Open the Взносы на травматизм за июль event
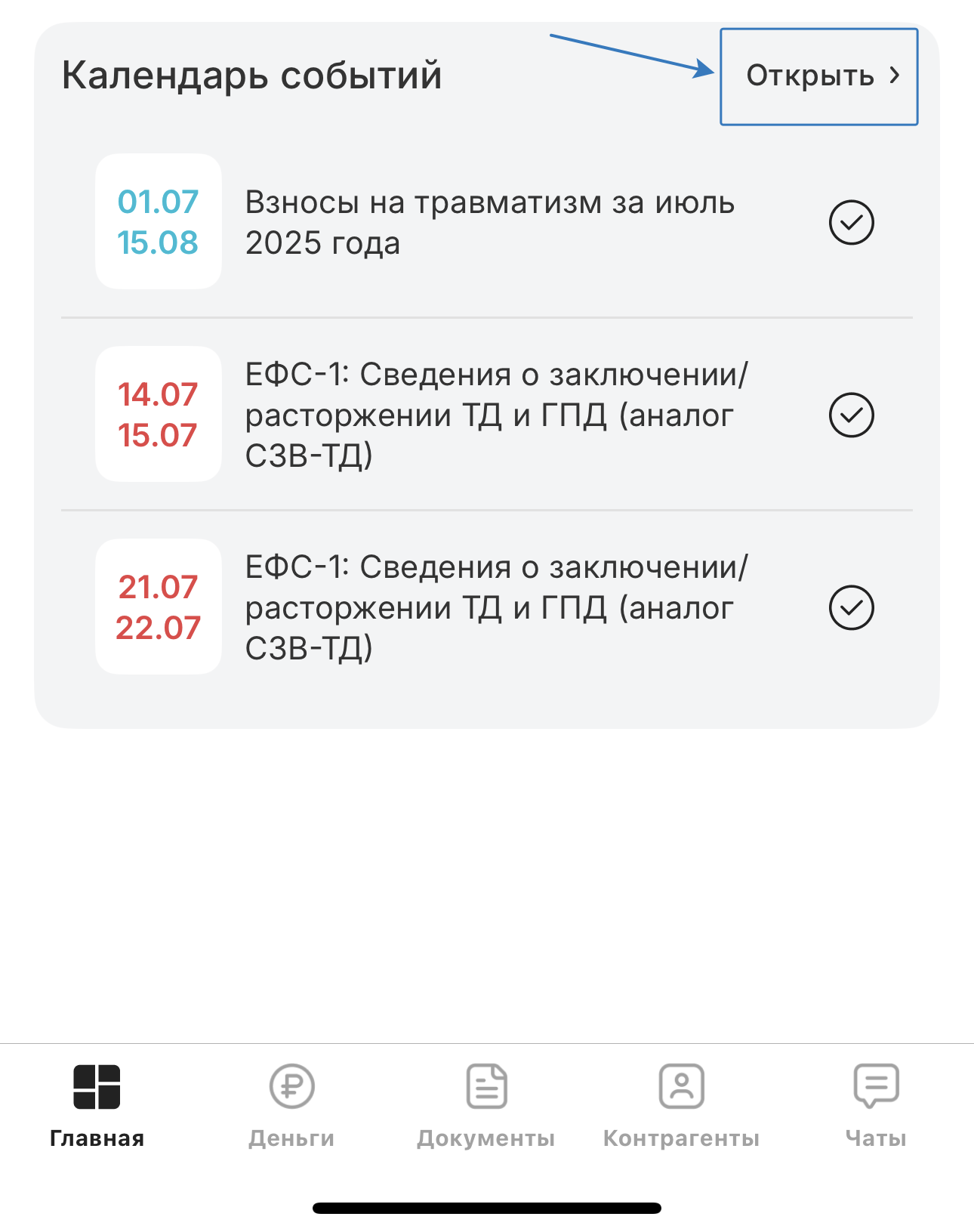This screenshot has width=974, height=1232. pyautogui.click(x=489, y=223)
